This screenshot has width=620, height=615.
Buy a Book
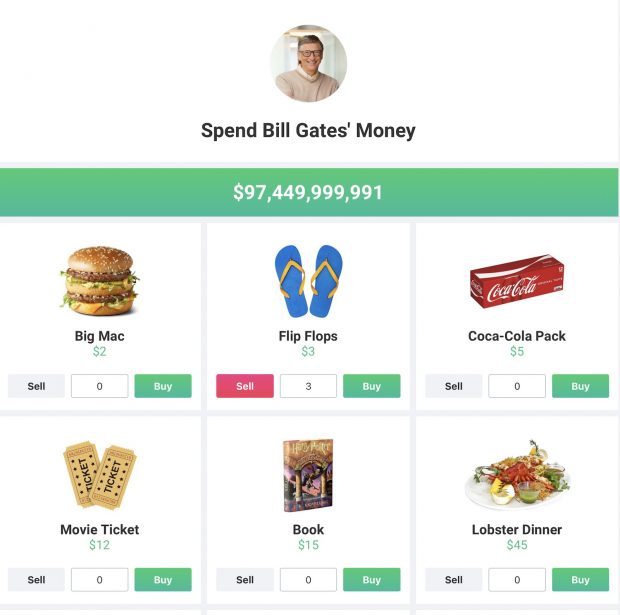click(x=371, y=579)
